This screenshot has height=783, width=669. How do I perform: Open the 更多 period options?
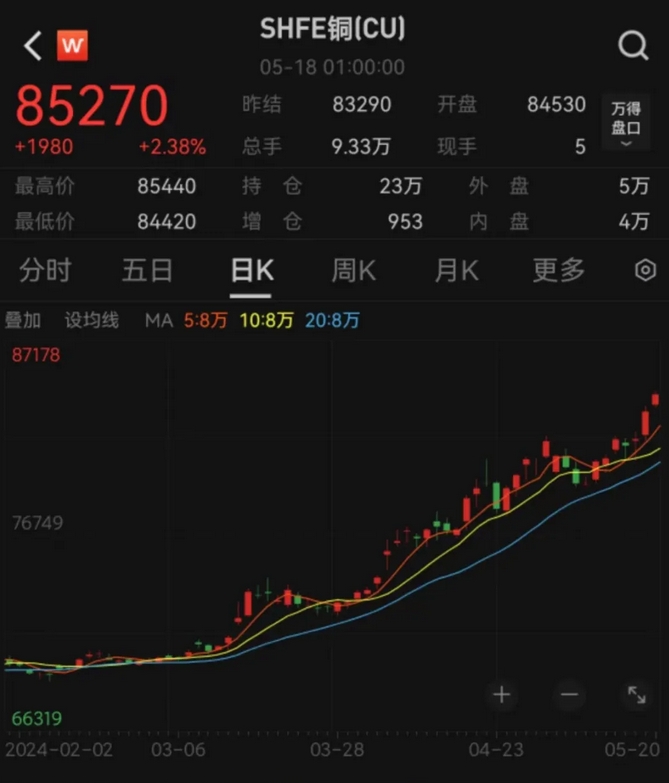(x=558, y=270)
